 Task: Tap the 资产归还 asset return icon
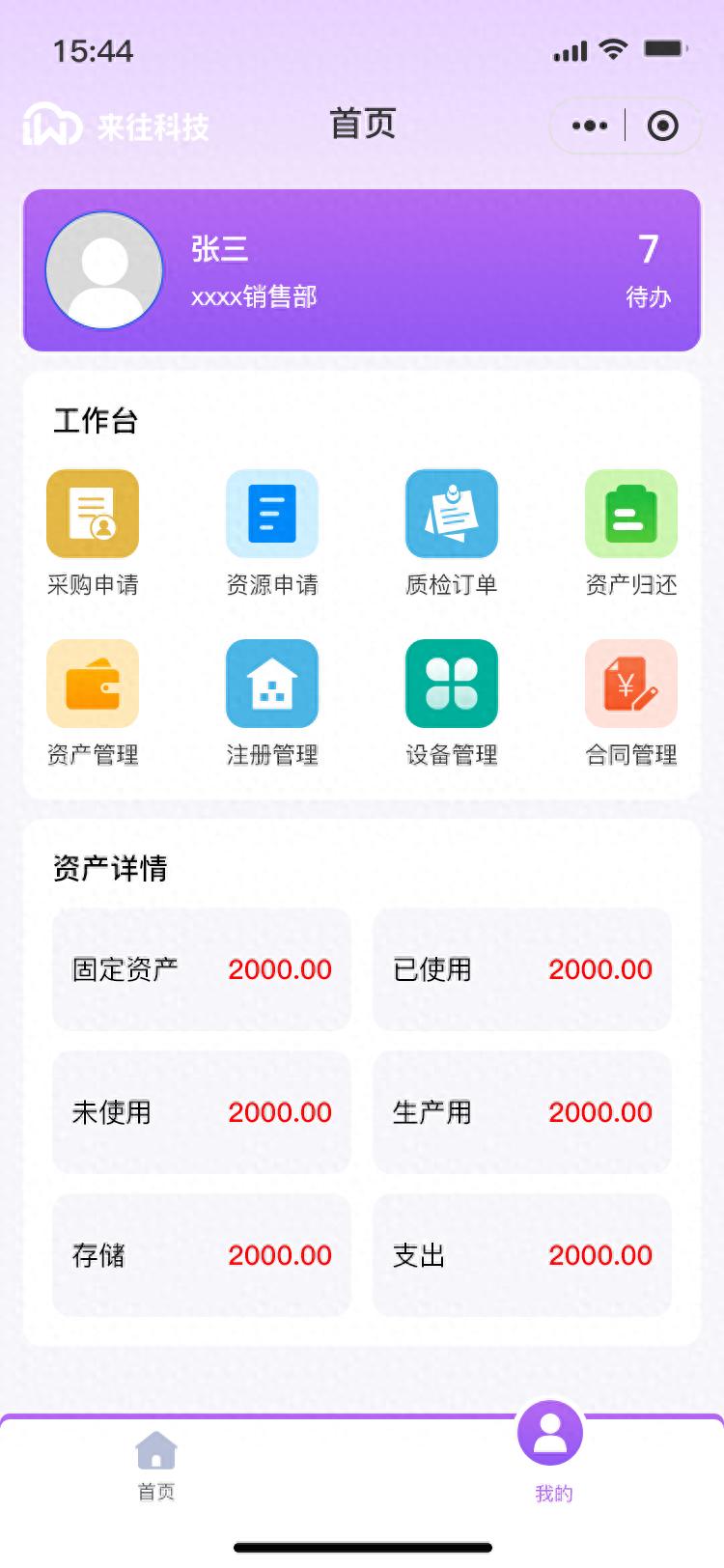coord(630,513)
